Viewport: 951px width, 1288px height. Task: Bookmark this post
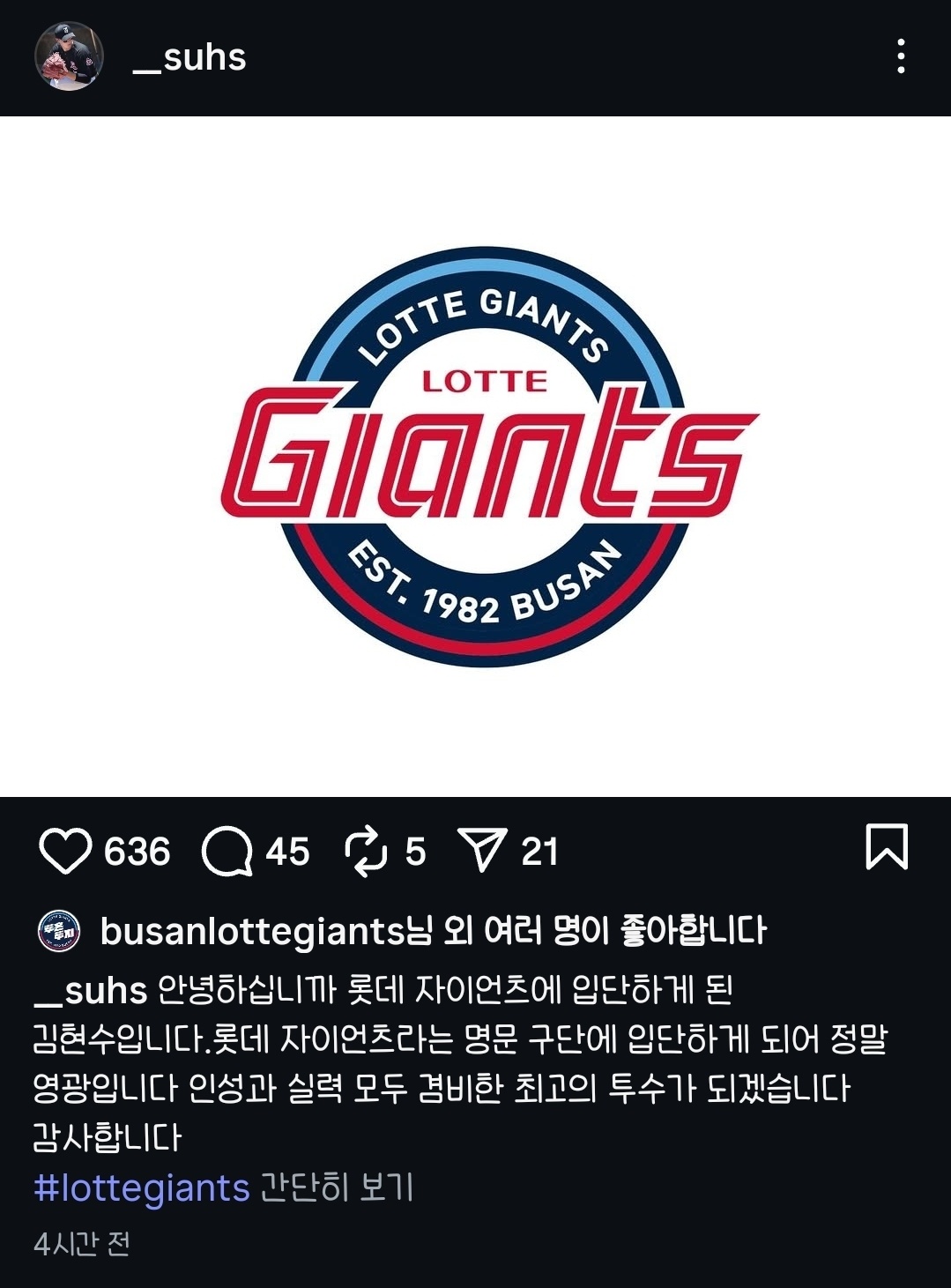pos(886,846)
